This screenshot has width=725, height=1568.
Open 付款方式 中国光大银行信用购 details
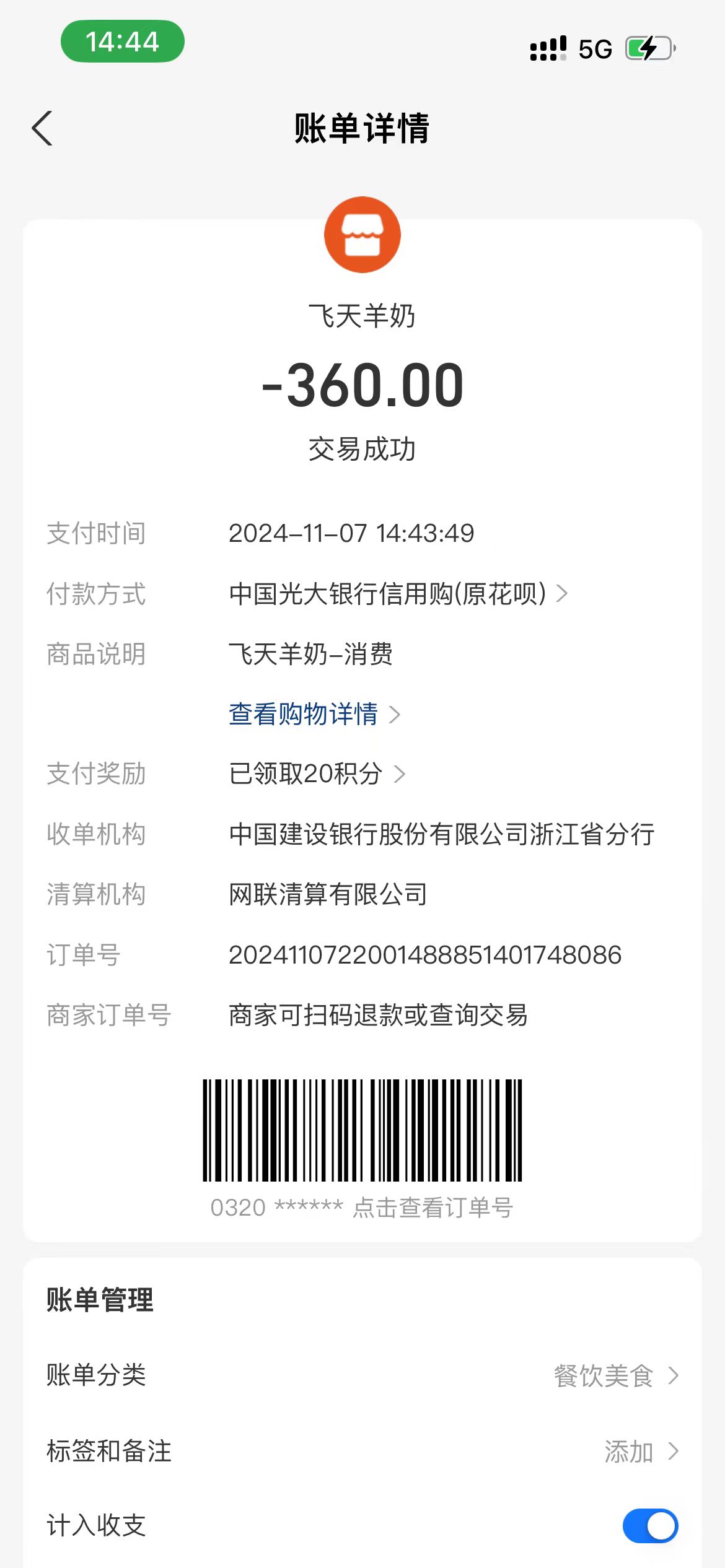[x=397, y=594]
